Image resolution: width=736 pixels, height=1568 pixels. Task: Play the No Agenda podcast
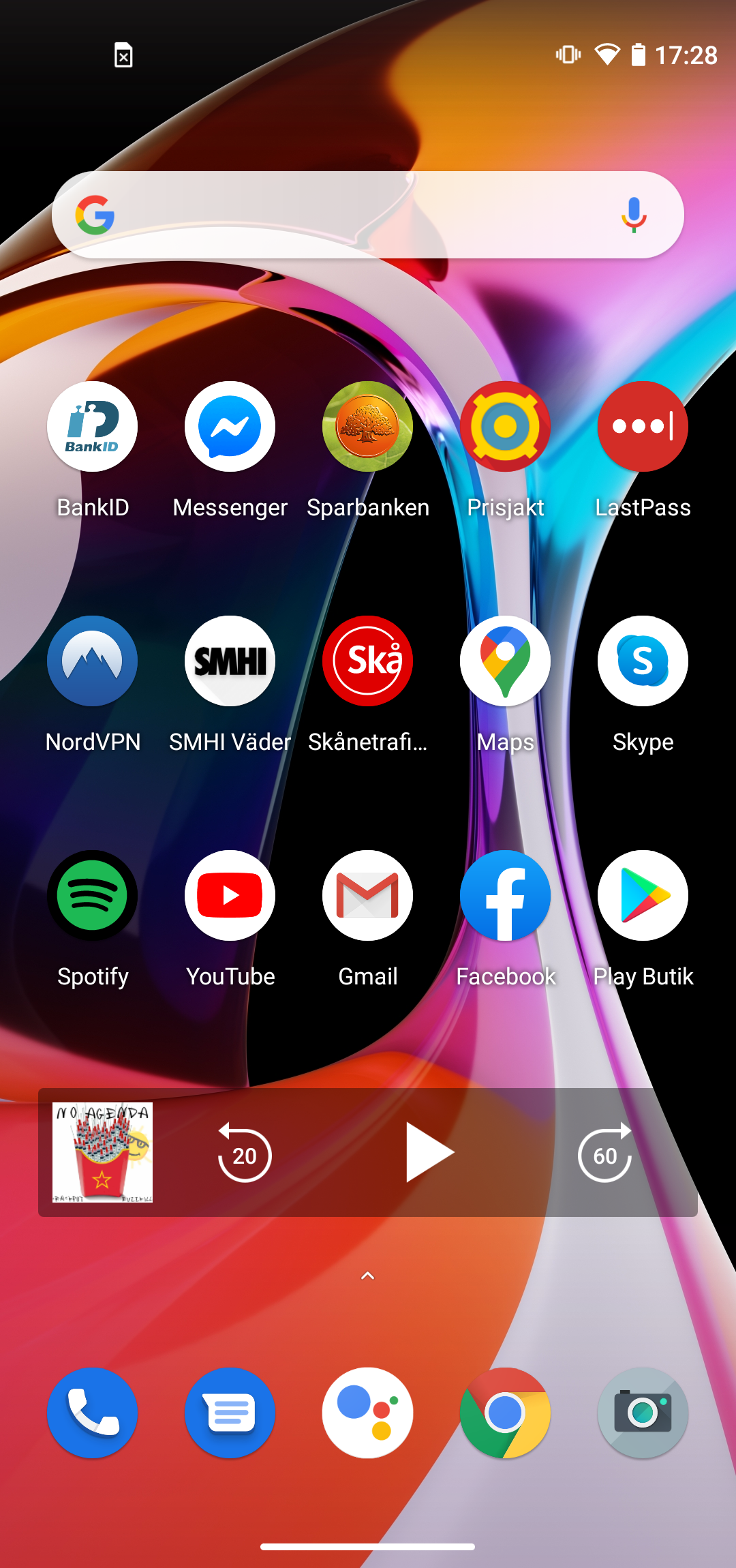point(429,1152)
